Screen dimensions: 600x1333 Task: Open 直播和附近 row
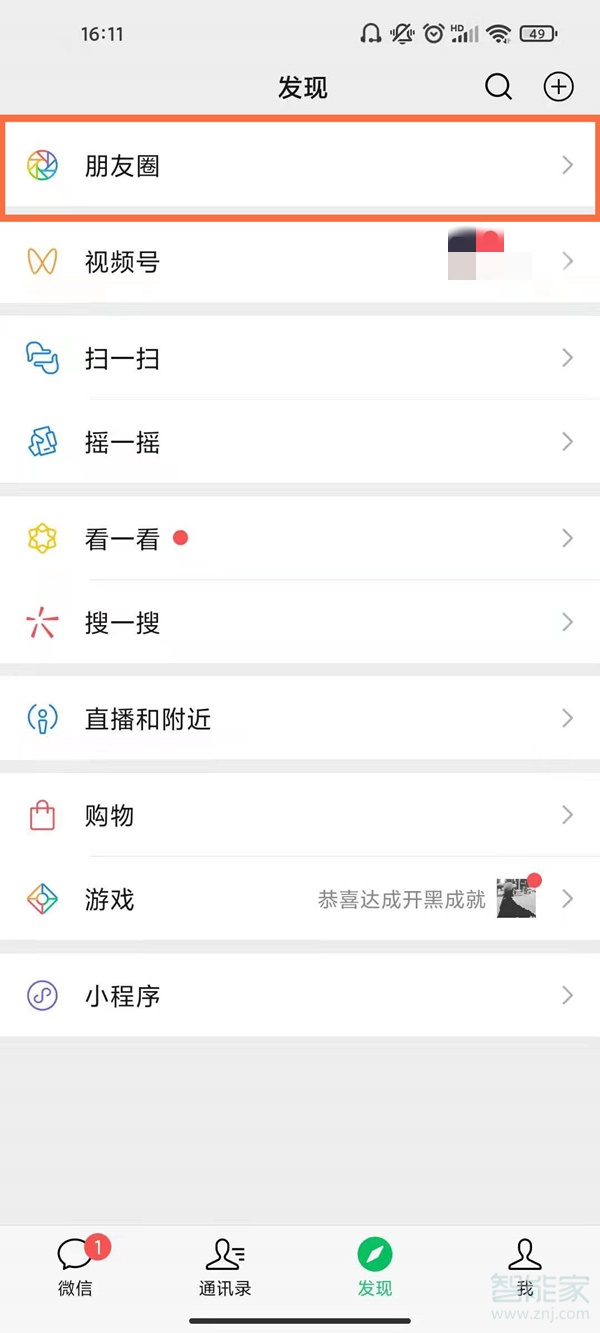click(x=300, y=719)
